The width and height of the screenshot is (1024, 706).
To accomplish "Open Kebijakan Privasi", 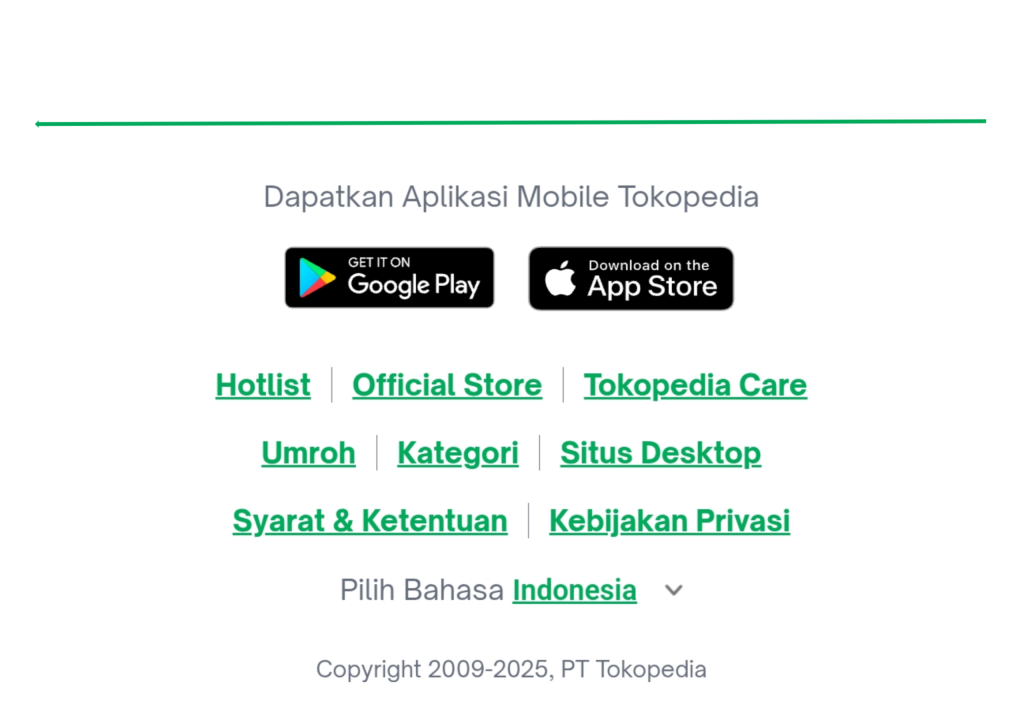I will click(x=669, y=521).
